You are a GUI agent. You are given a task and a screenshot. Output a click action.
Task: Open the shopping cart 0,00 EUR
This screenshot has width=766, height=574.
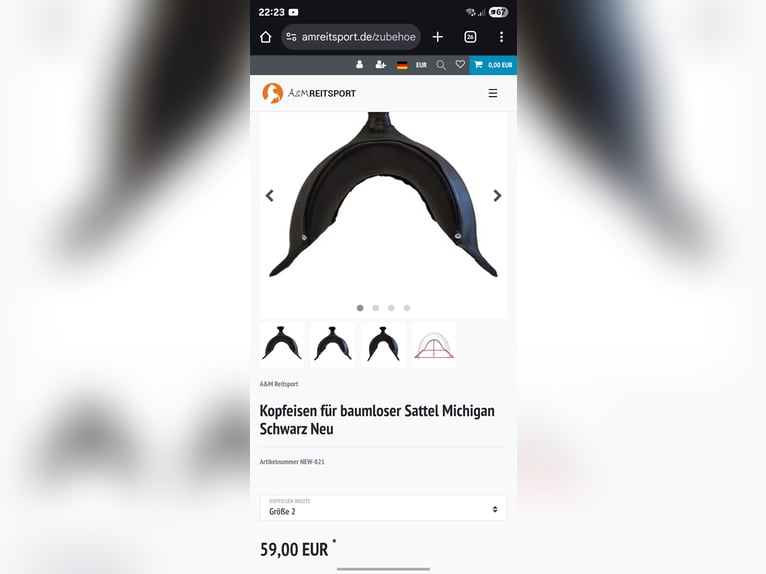[x=493, y=65]
